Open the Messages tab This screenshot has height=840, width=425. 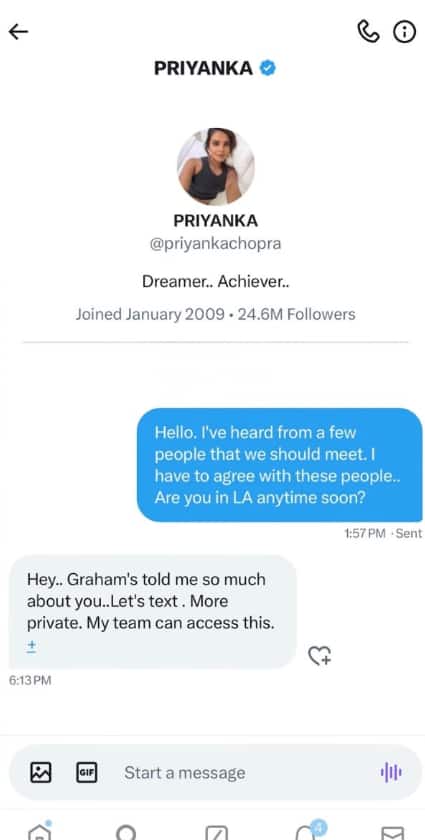[392, 832]
